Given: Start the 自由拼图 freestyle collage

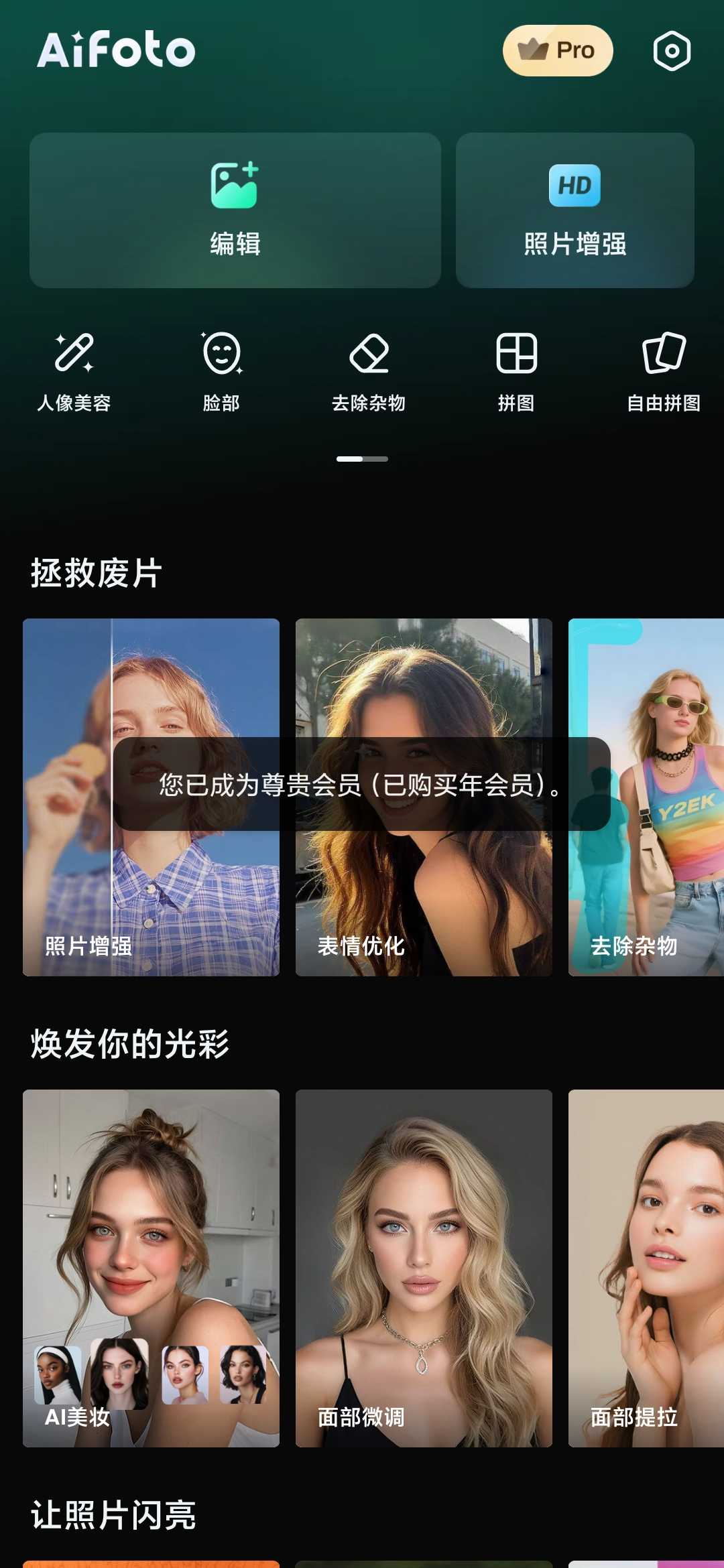Looking at the screenshot, I should 664,371.
